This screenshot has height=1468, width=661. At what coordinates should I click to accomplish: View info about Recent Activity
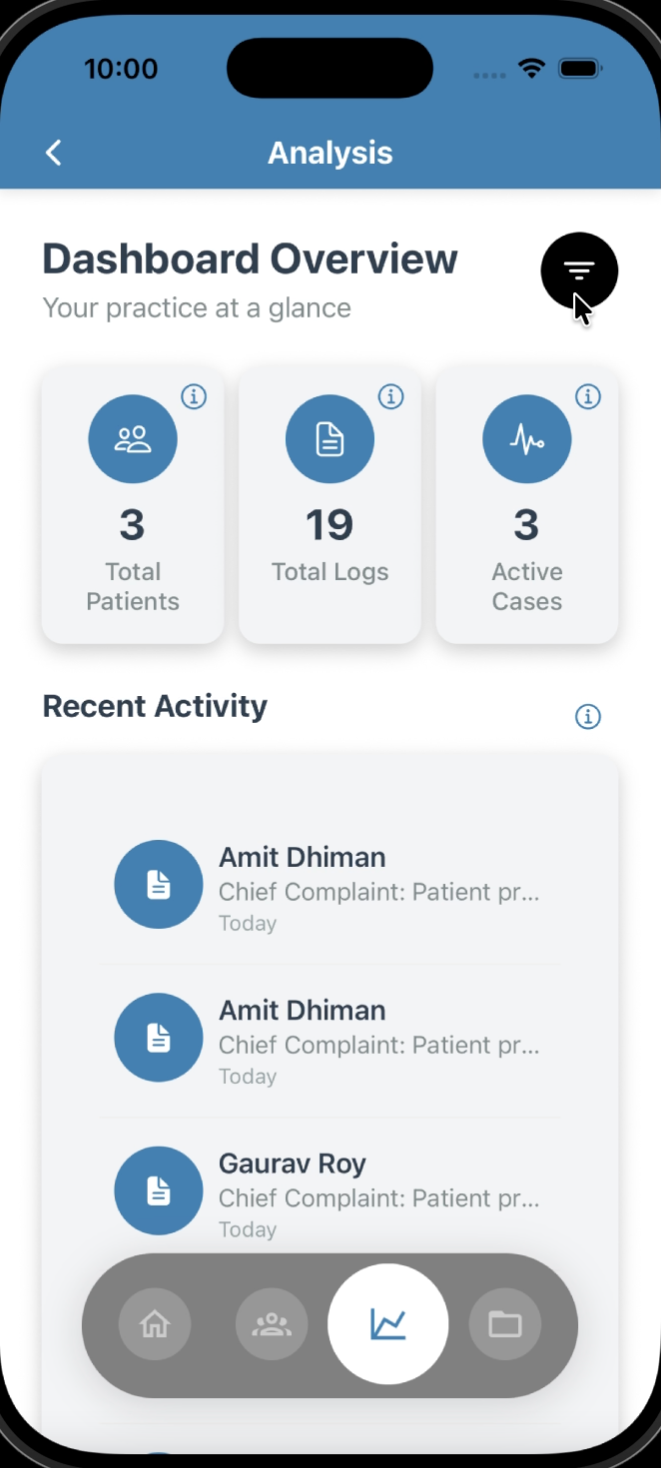[x=588, y=717]
